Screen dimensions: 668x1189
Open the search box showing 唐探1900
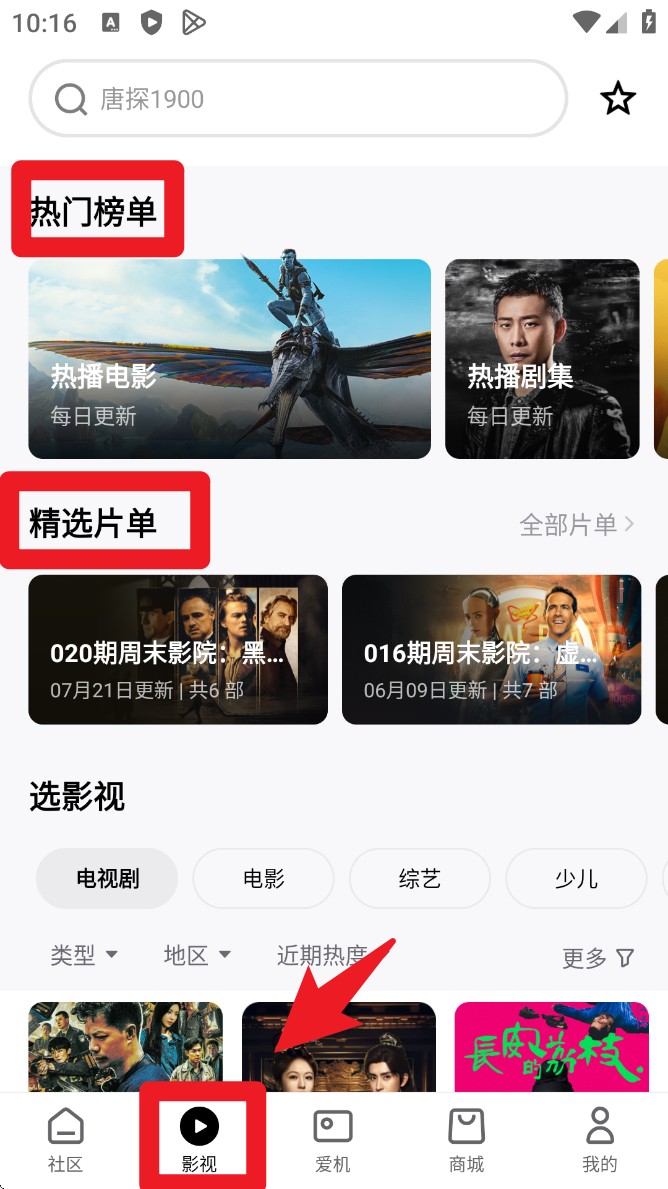298,99
